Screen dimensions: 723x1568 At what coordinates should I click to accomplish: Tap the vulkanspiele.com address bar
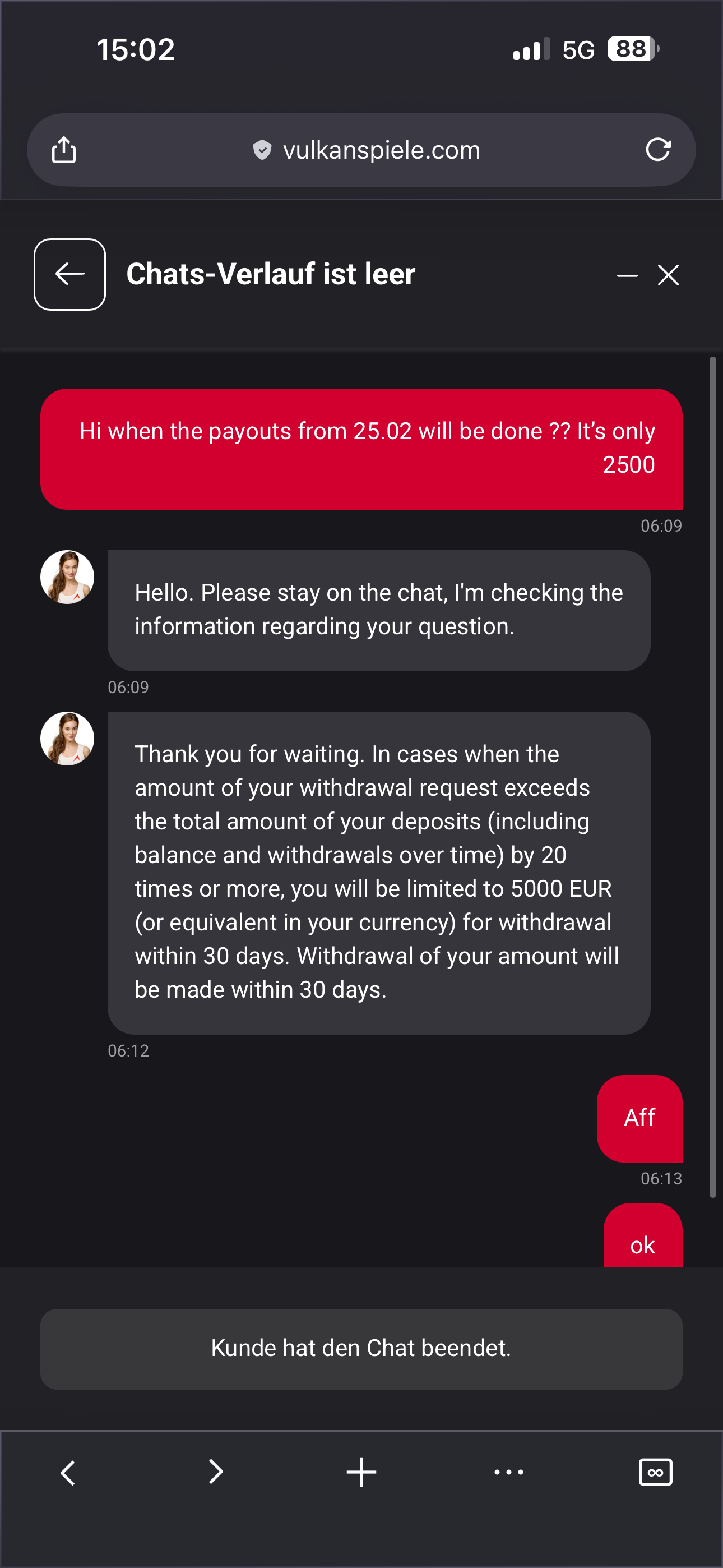(x=365, y=150)
